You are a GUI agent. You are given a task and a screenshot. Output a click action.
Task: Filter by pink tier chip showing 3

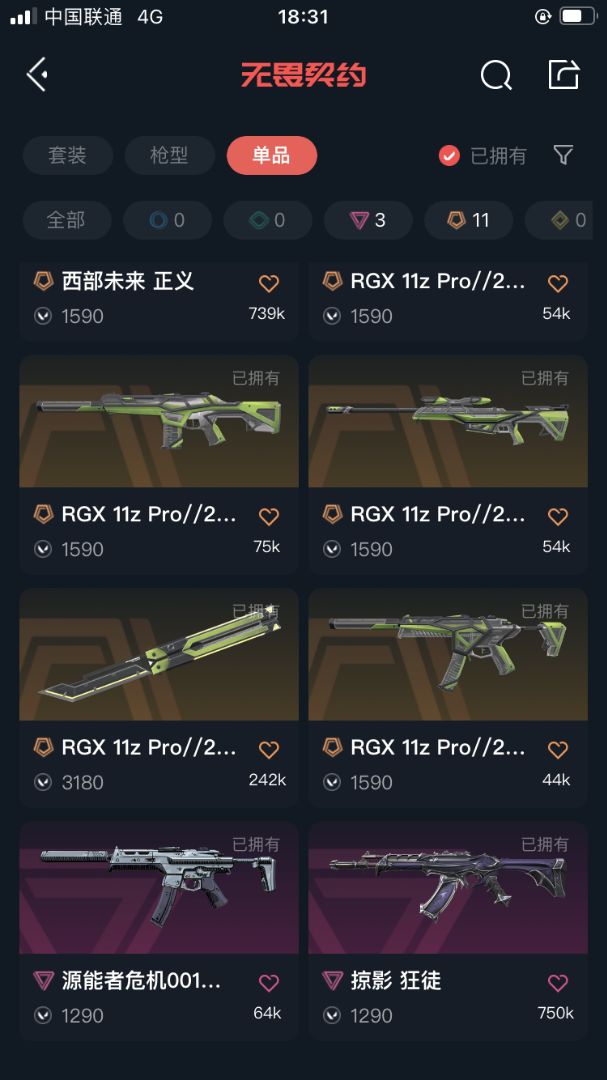[x=368, y=220]
